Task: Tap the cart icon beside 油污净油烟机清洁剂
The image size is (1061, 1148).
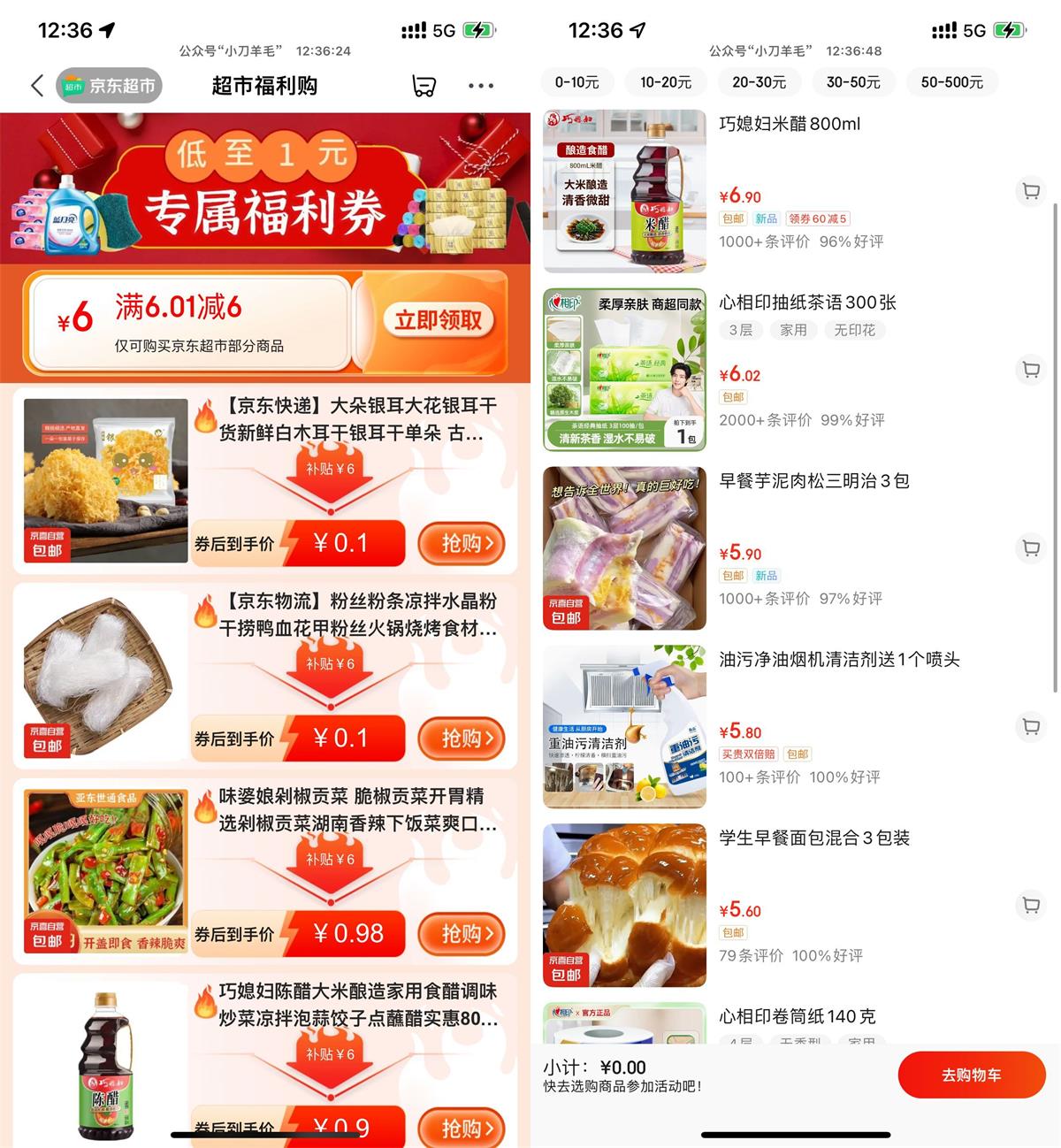Action: pyautogui.click(x=1030, y=727)
